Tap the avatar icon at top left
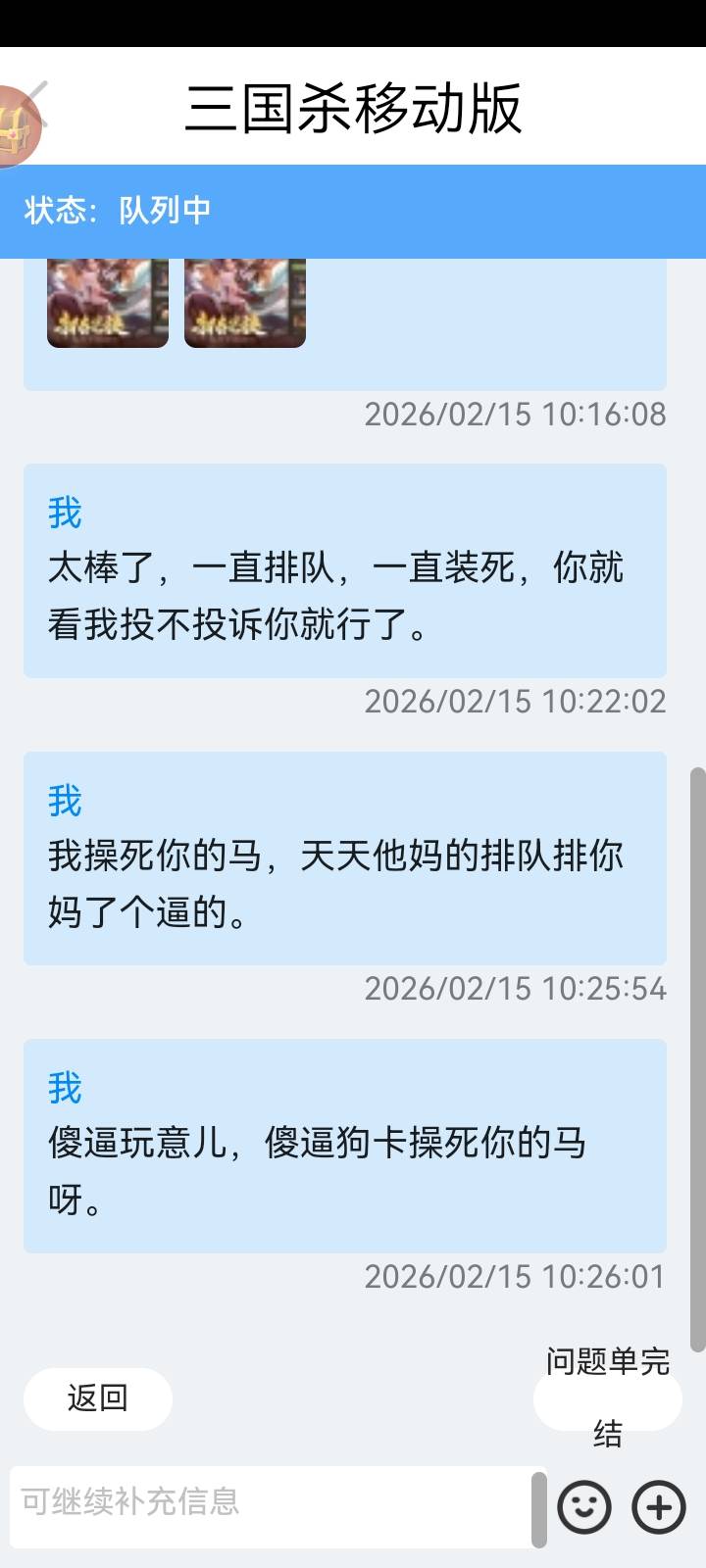The height and width of the screenshot is (1568, 706). coord(20,125)
